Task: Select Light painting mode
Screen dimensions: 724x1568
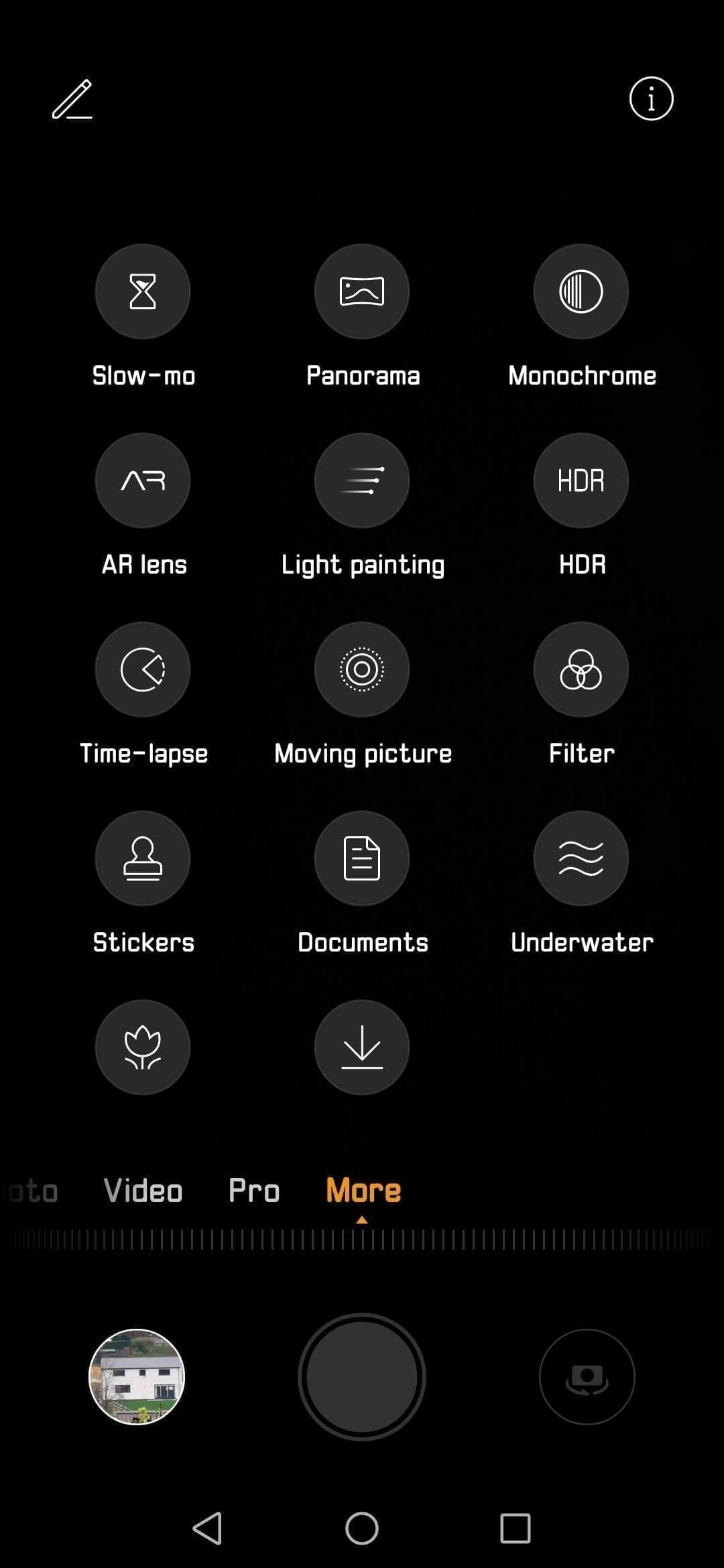Action: 362,480
